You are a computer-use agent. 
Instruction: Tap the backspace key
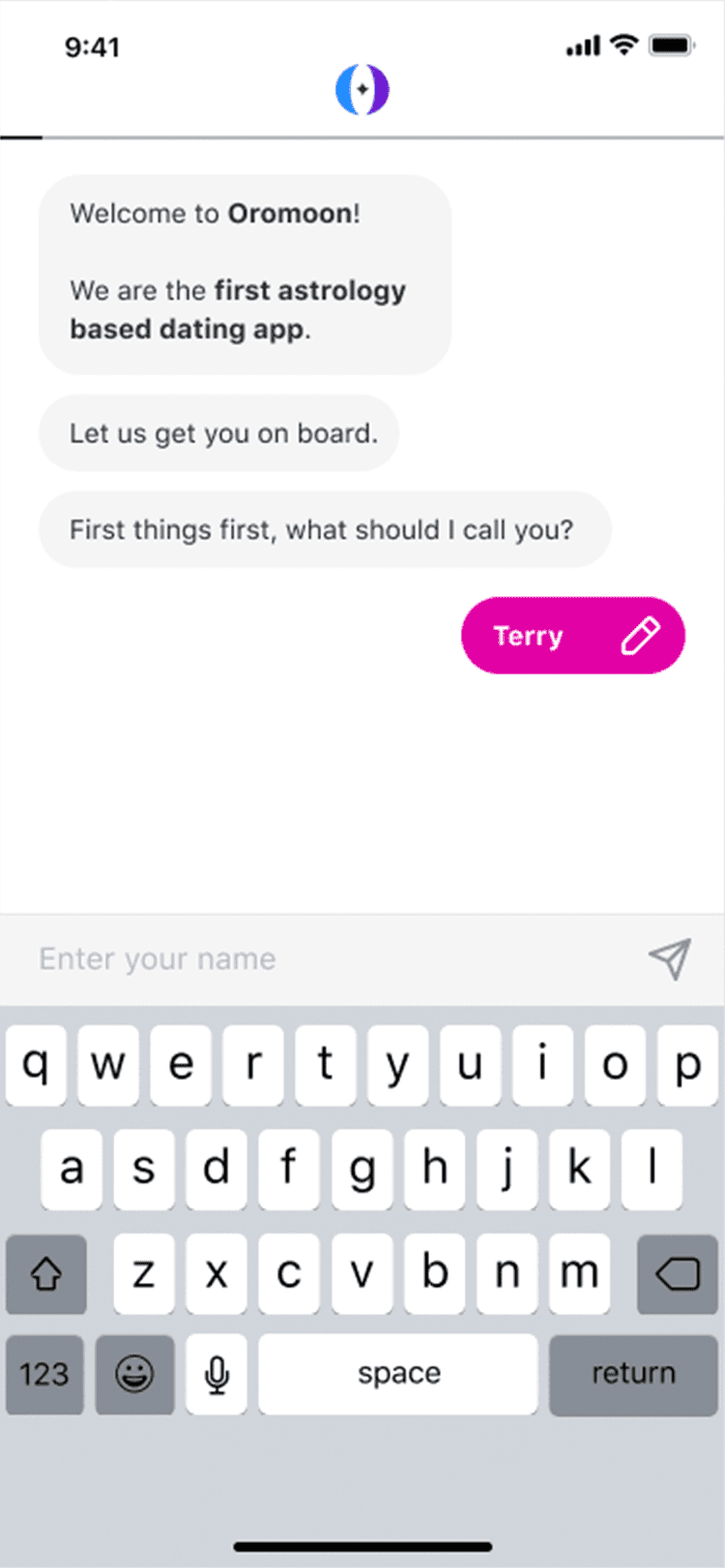677,1274
